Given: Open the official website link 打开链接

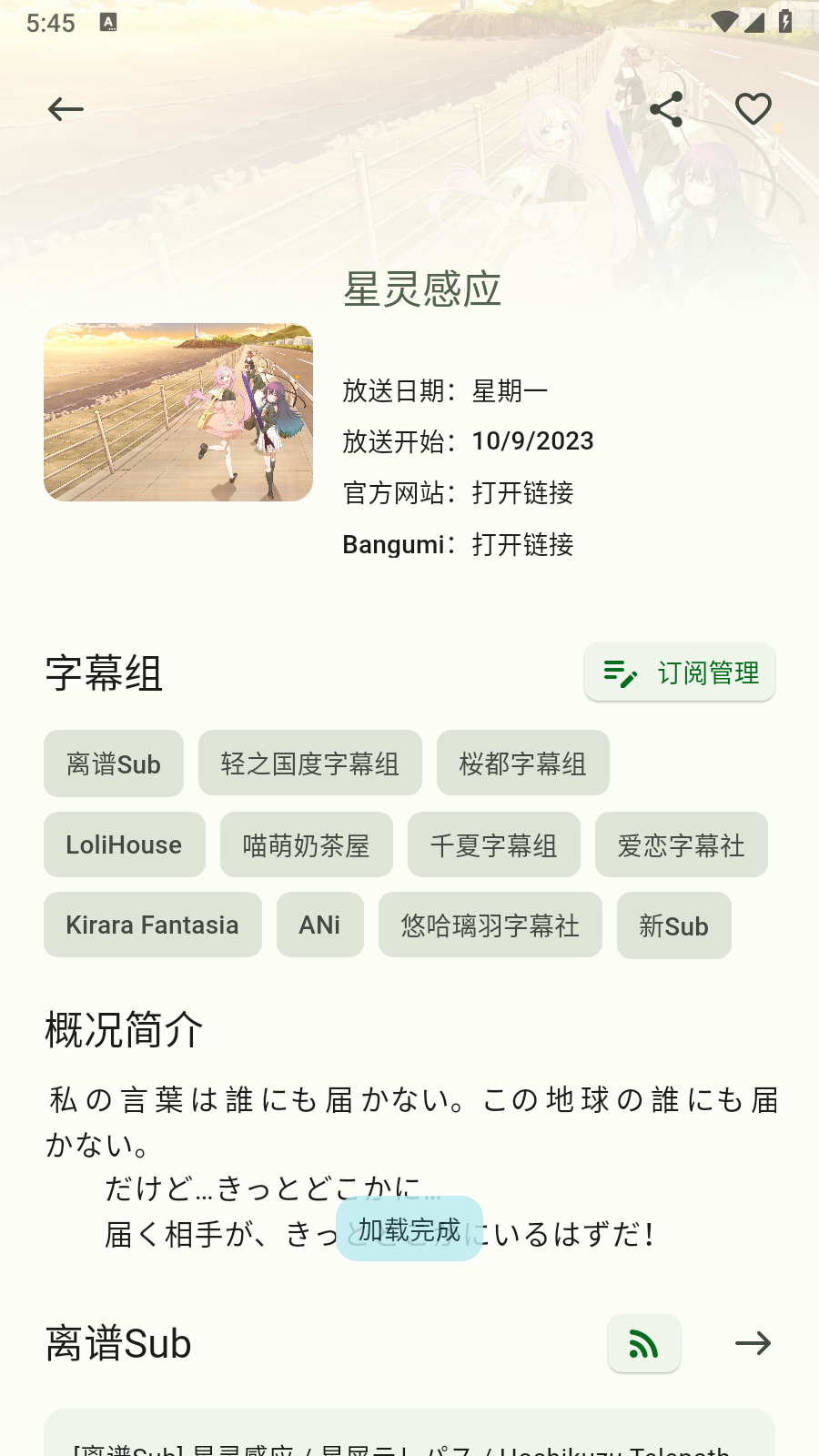Looking at the screenshot, I should coord(521,492).
